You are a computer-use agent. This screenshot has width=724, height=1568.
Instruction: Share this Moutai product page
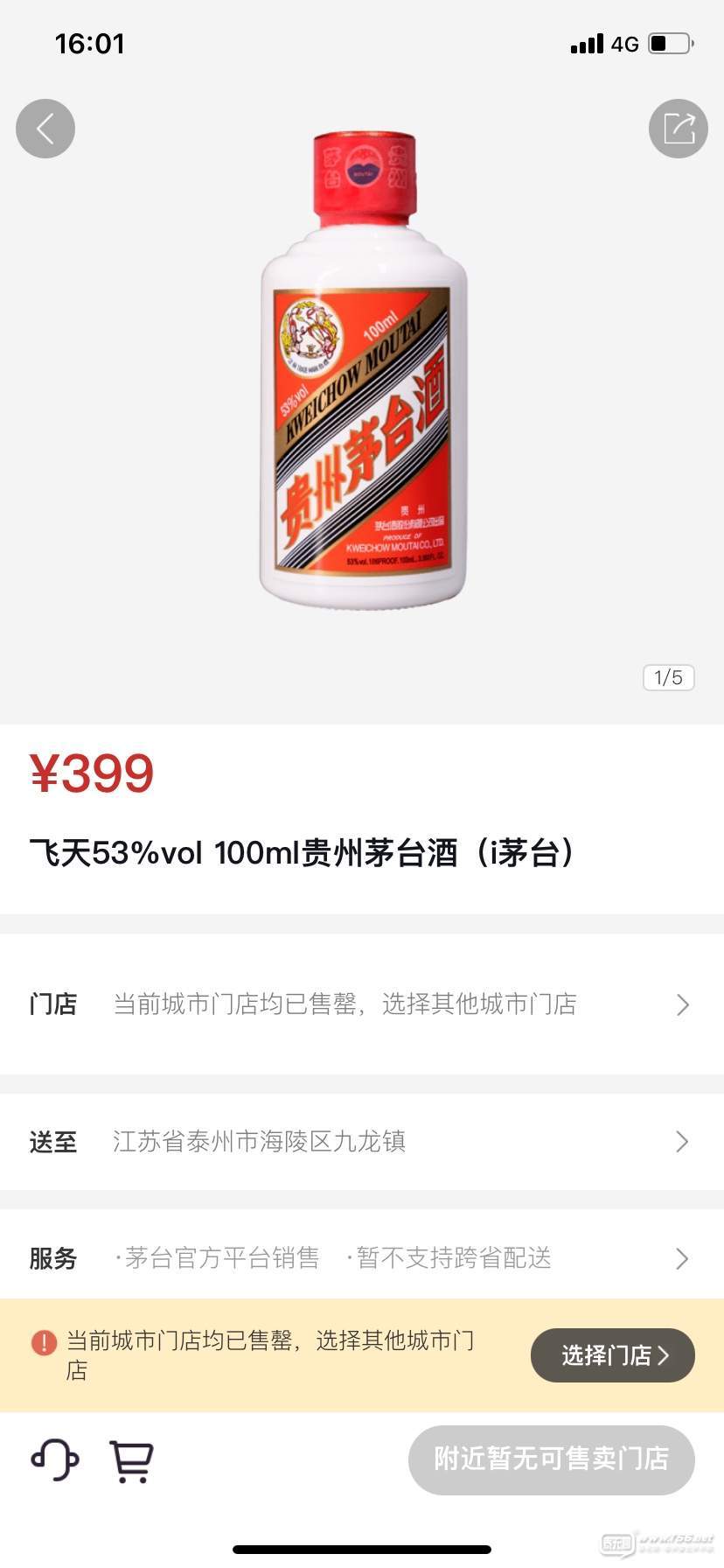pos(679,129)
